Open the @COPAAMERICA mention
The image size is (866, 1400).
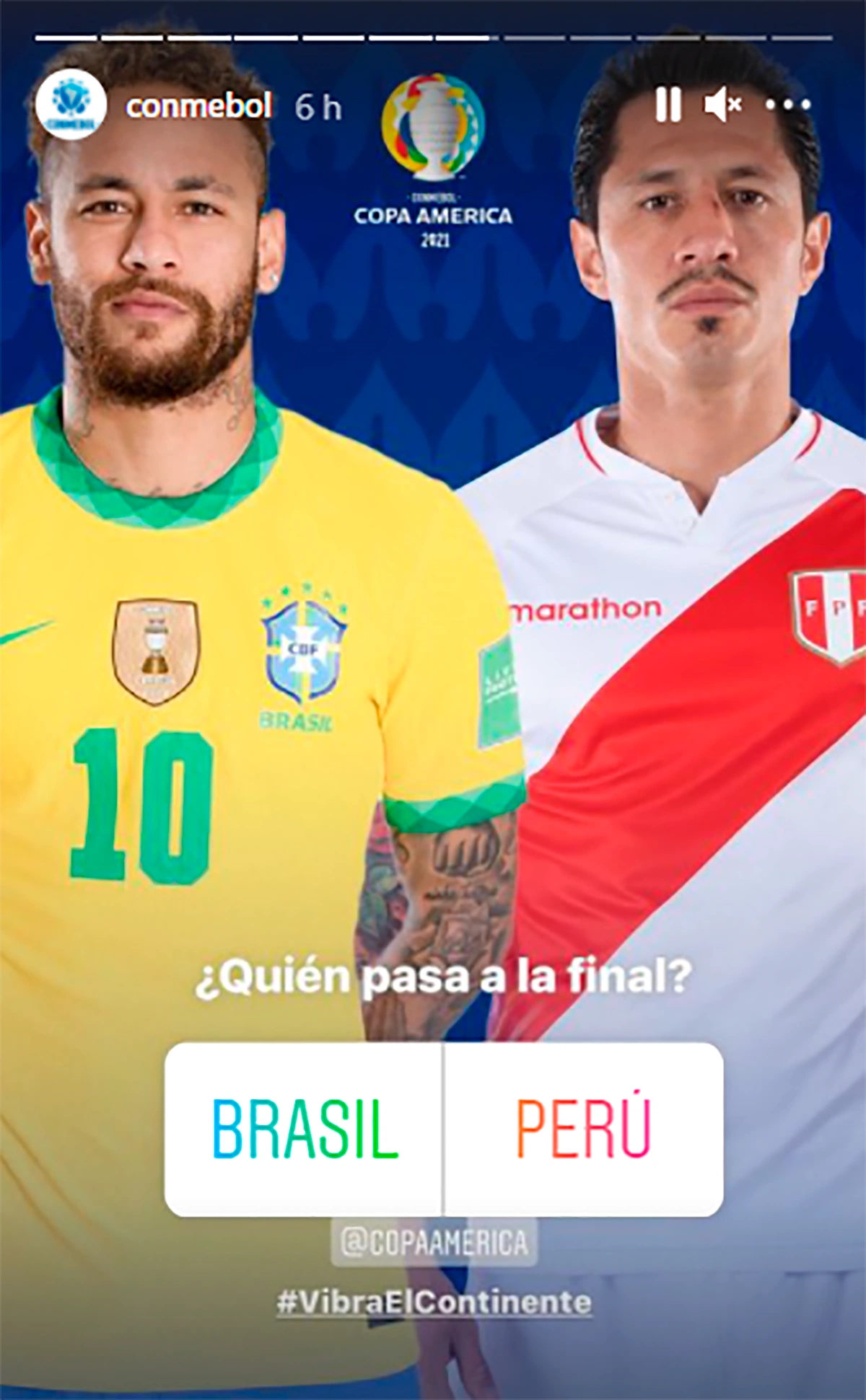tap(434, 1243)
